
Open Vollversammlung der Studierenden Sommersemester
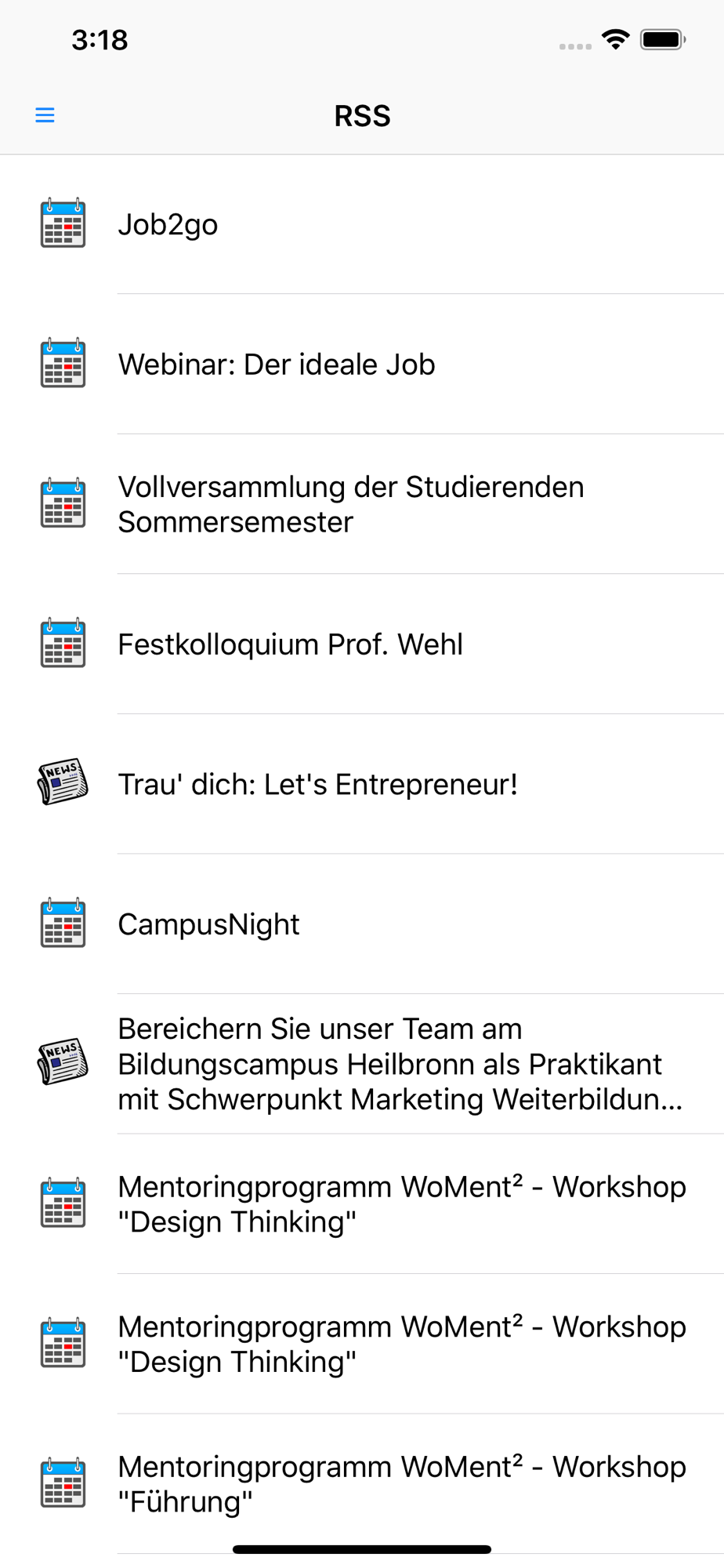tap(362, 504)
